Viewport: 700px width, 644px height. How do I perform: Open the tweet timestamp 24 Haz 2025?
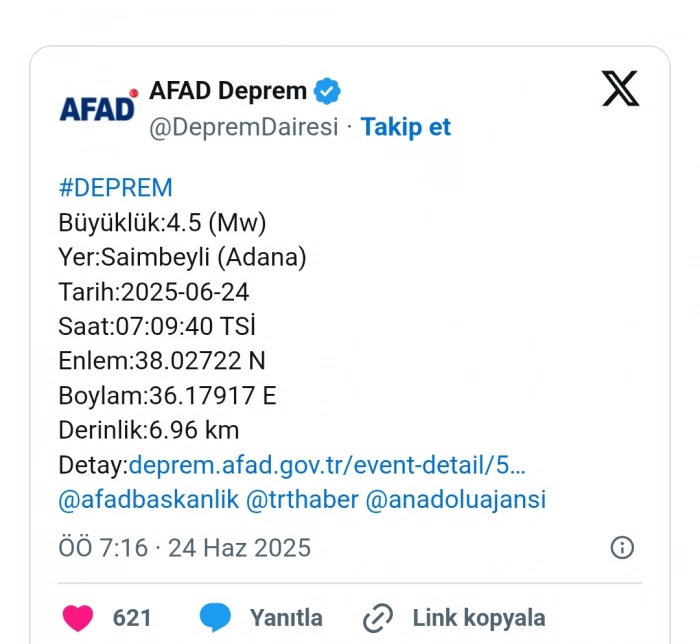(x=184, y=548)
